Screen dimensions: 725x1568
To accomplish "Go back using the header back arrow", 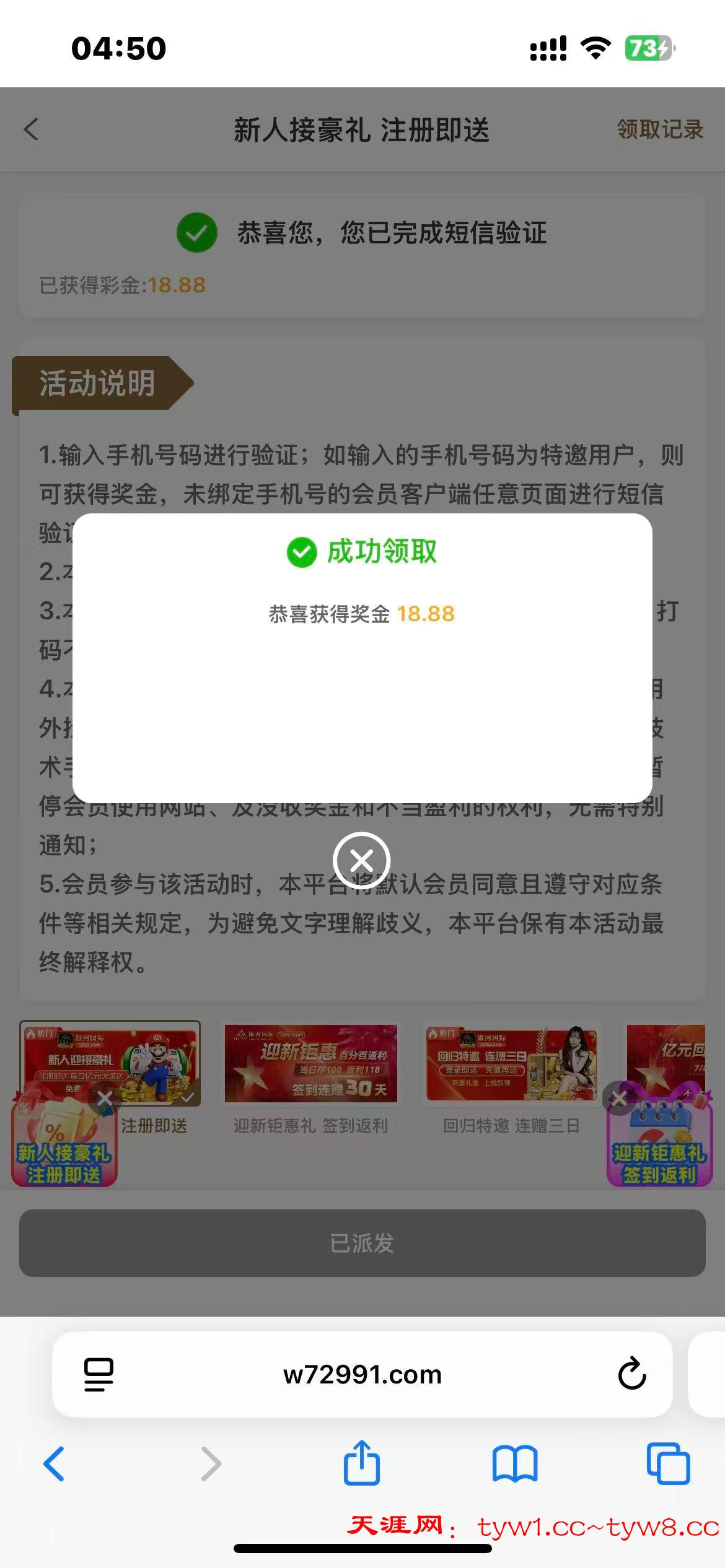I will coord(32,129).
